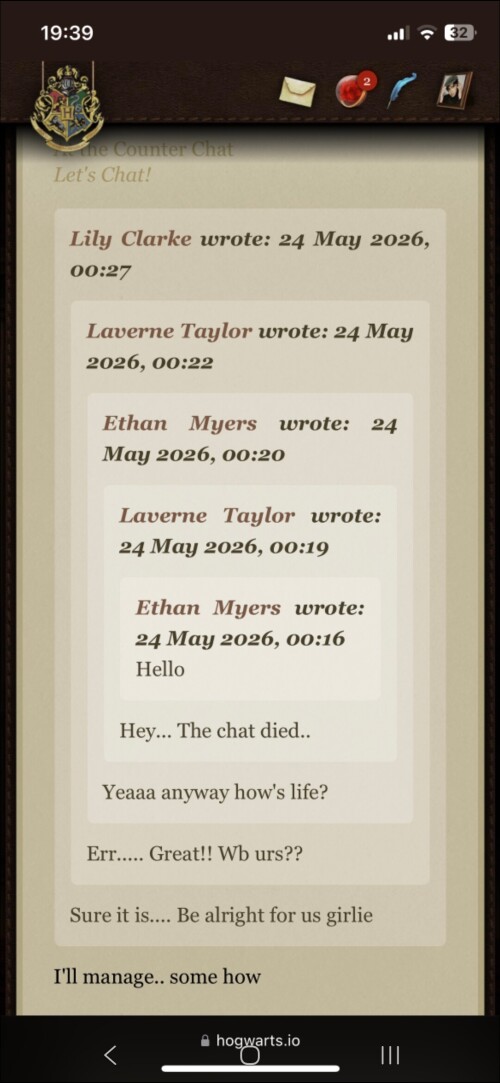
Task: Tap the hogwarts.io address bar
Action: coord(250,1040)
